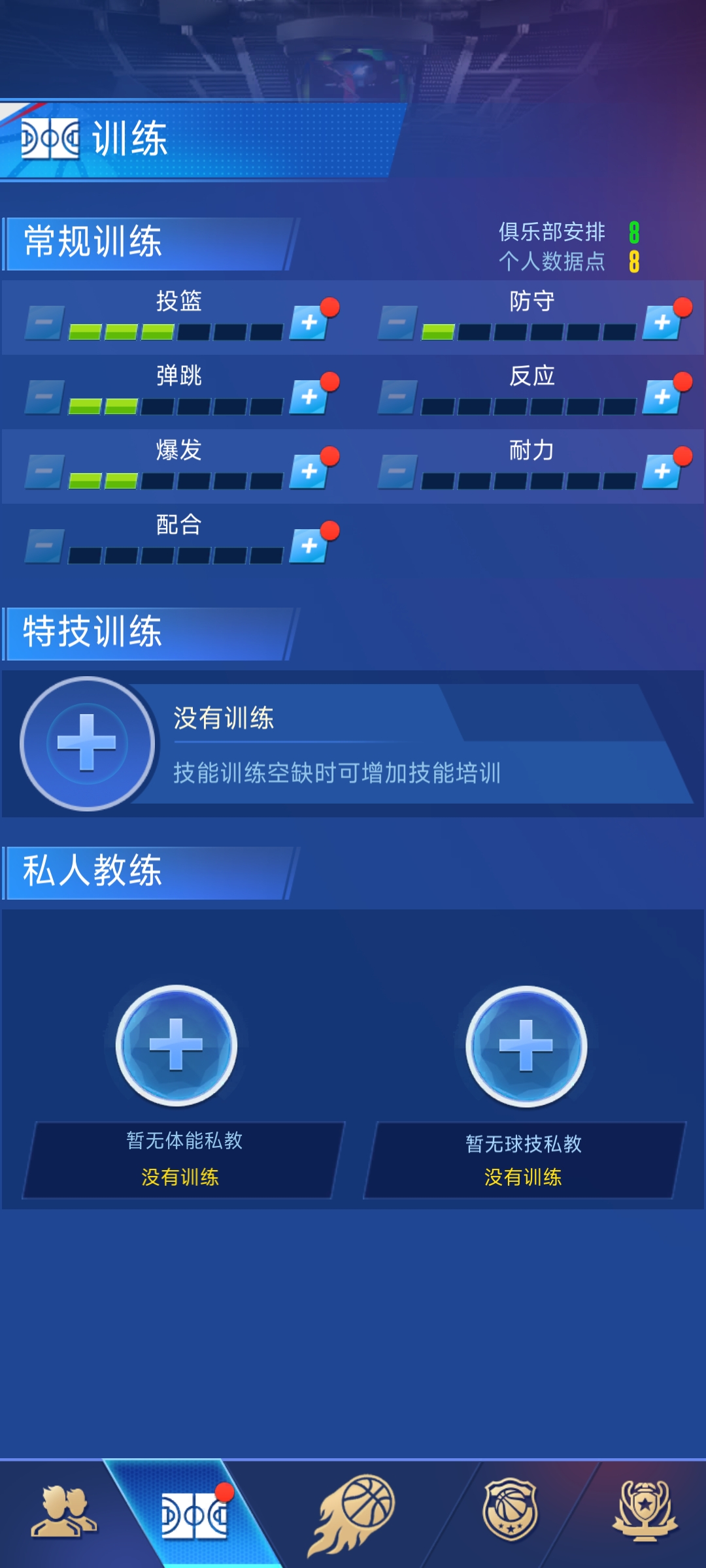The width and height of the screenshot is (706, 1568).
Task: Decrease 爆发 training with minus
Action: [x=44, y=472]
